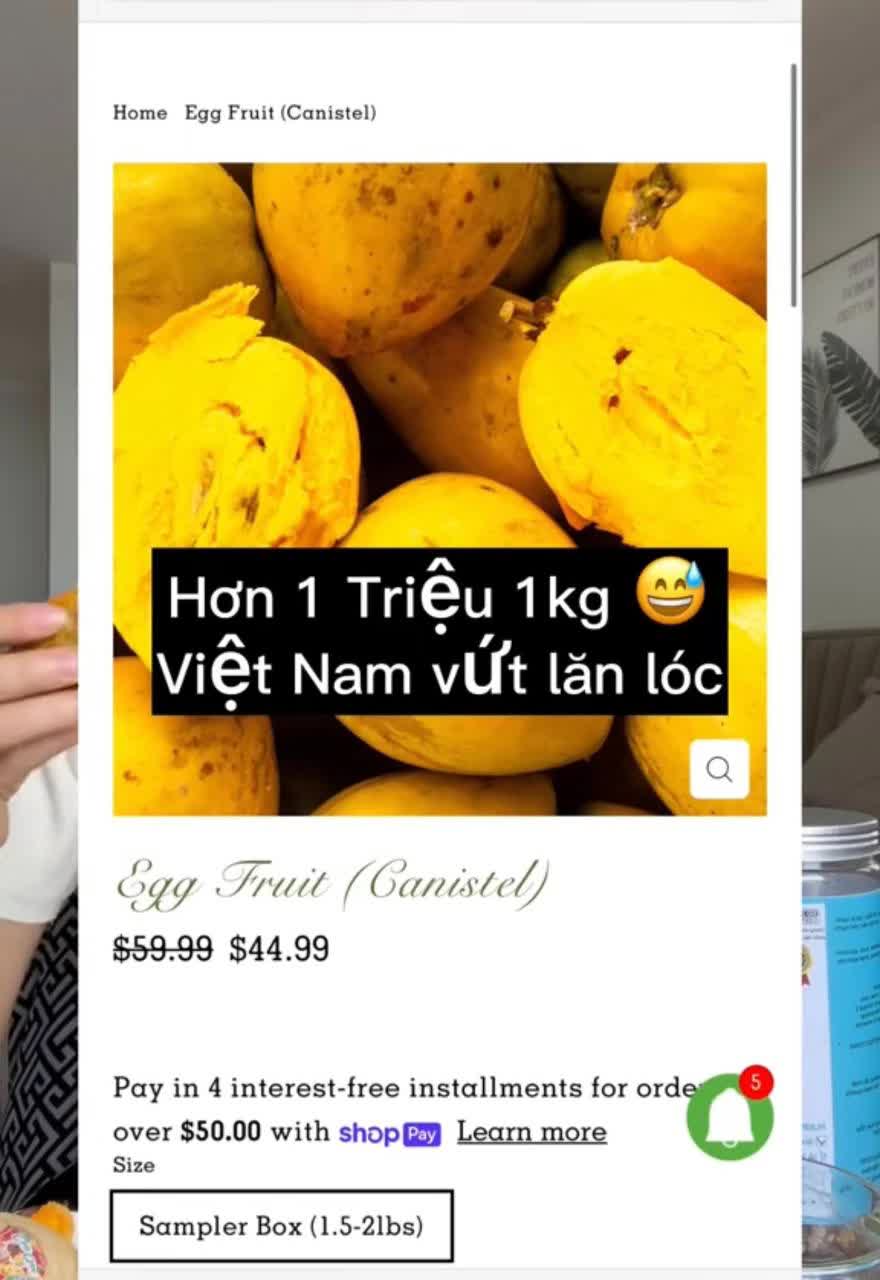Click the red badge showing 5 notifications
The height and width of the screenshot is (1280, 880).
click(x=757, y=1081)
